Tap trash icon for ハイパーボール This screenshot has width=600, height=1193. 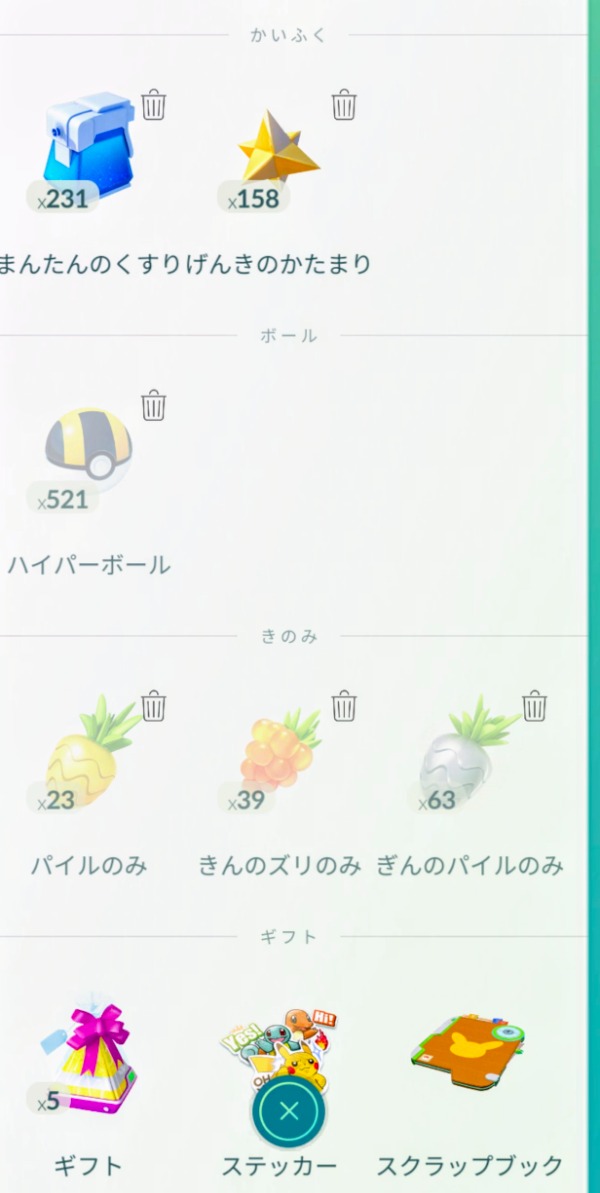click(153, 405)
